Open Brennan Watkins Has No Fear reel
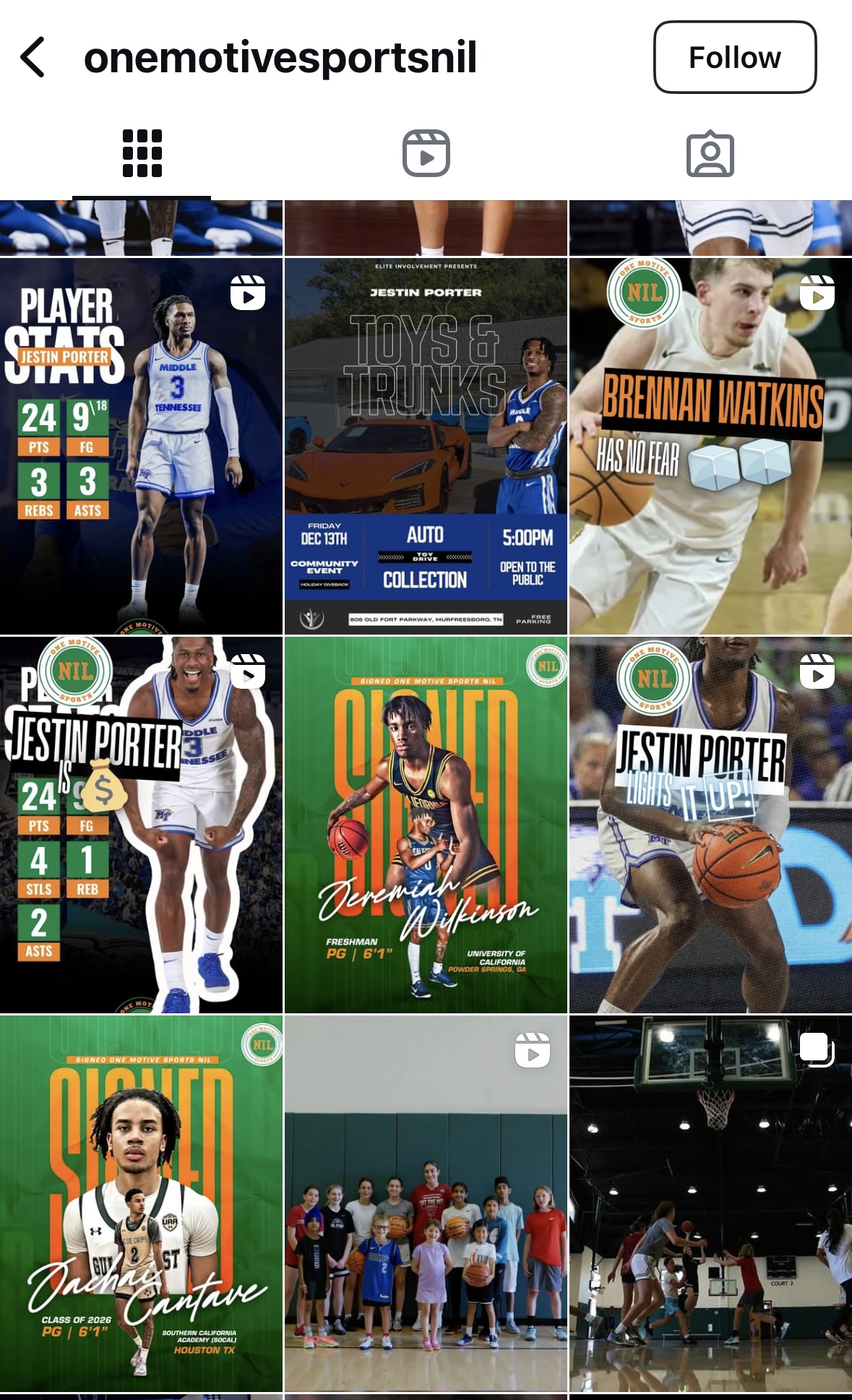 tap(710, 446)
